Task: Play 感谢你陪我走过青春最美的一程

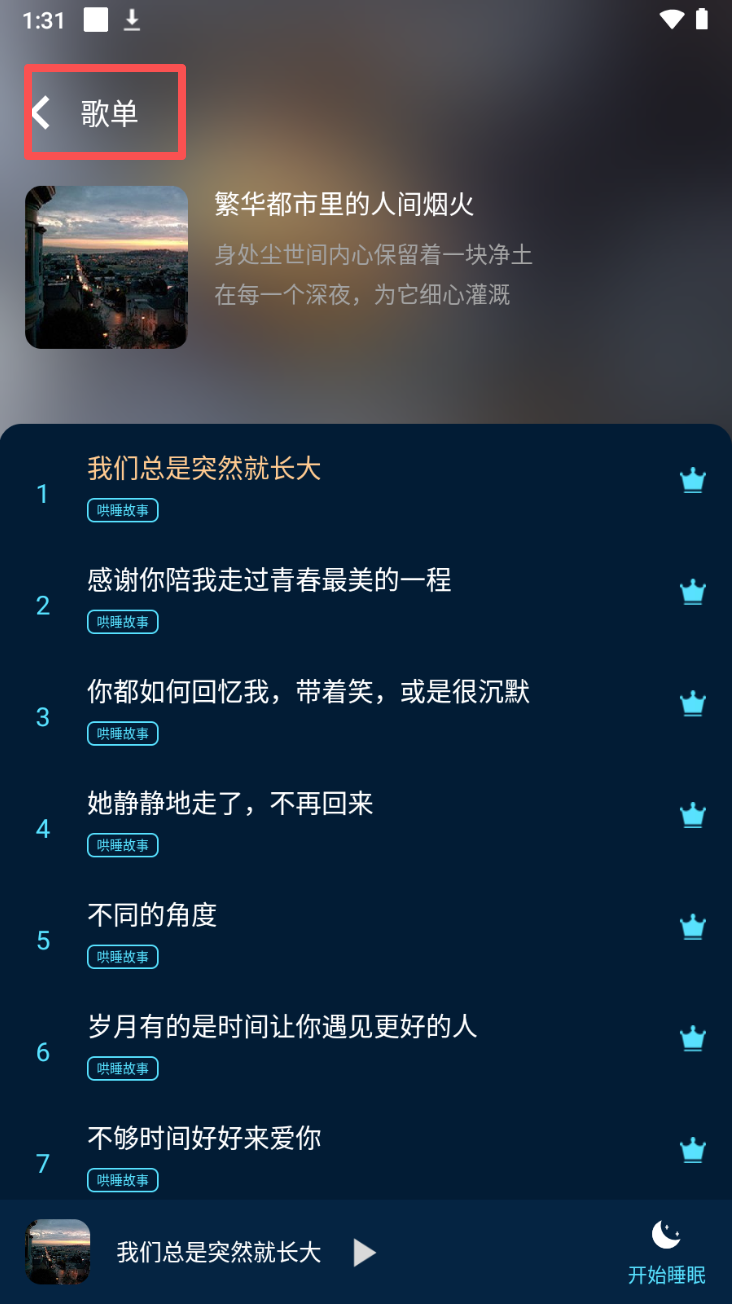Action: tap(269, 580)
